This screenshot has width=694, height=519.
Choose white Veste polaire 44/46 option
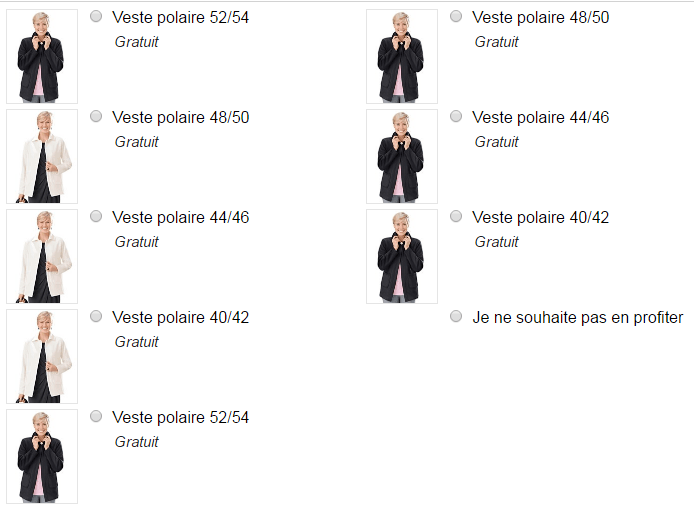pyautogui.click(x=96, y=217)
